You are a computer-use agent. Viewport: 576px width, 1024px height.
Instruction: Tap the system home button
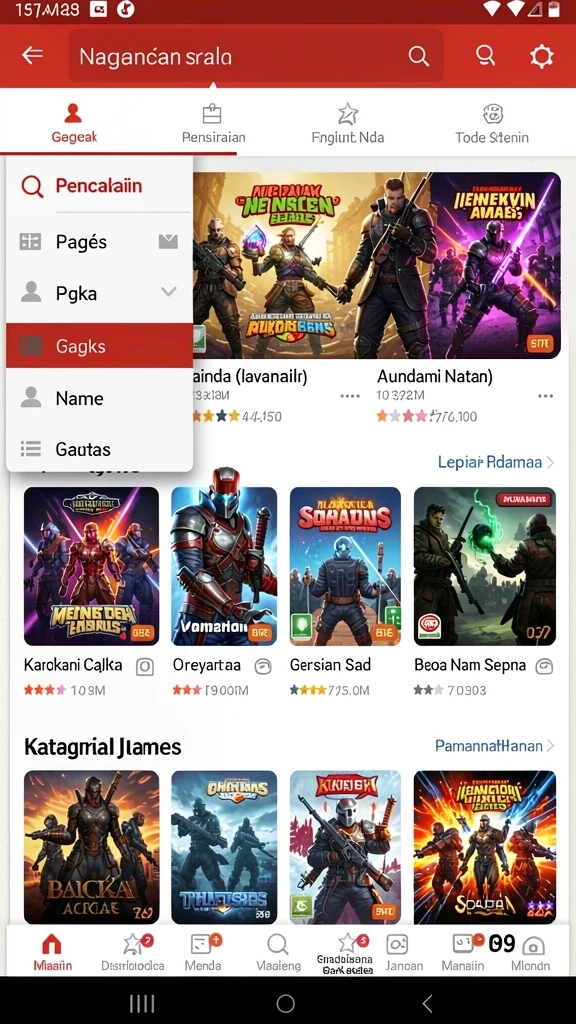(285, 1003)
